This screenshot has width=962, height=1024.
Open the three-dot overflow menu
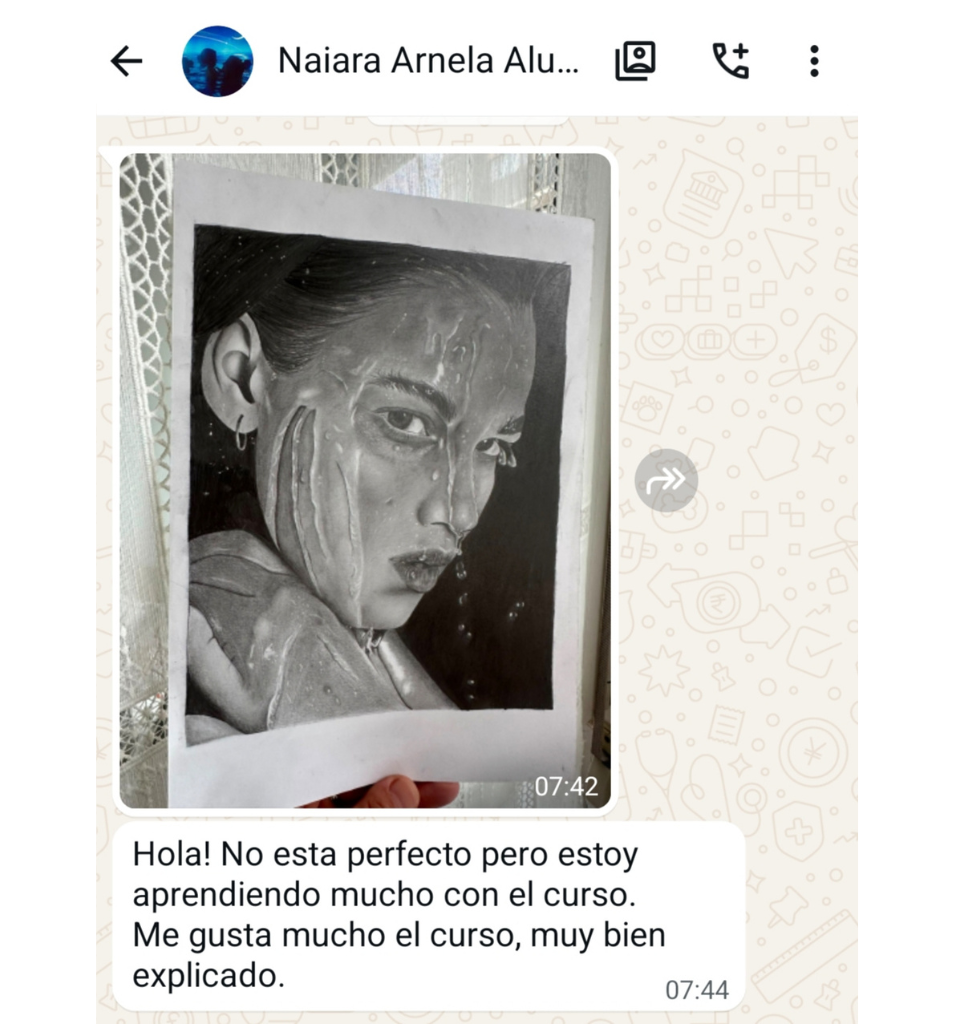pos(814,61)
